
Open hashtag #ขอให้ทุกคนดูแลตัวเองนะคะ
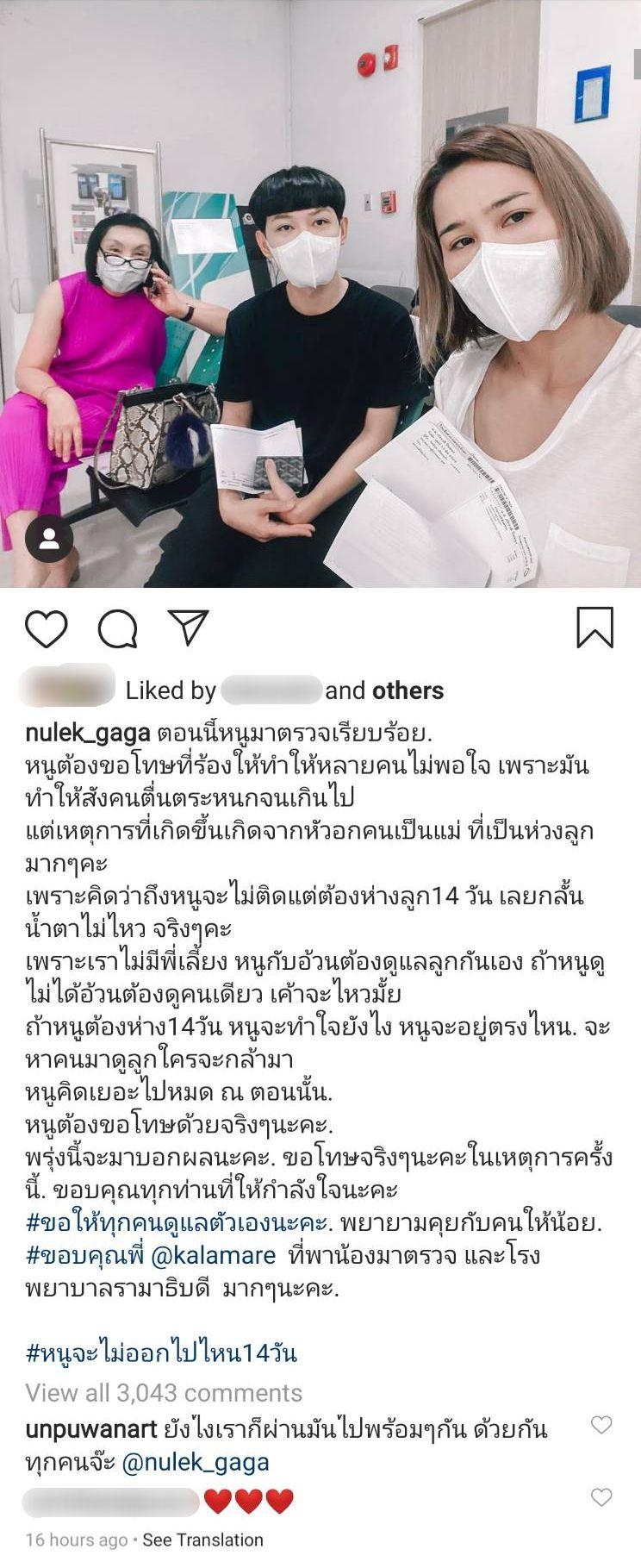point(176,1222)
